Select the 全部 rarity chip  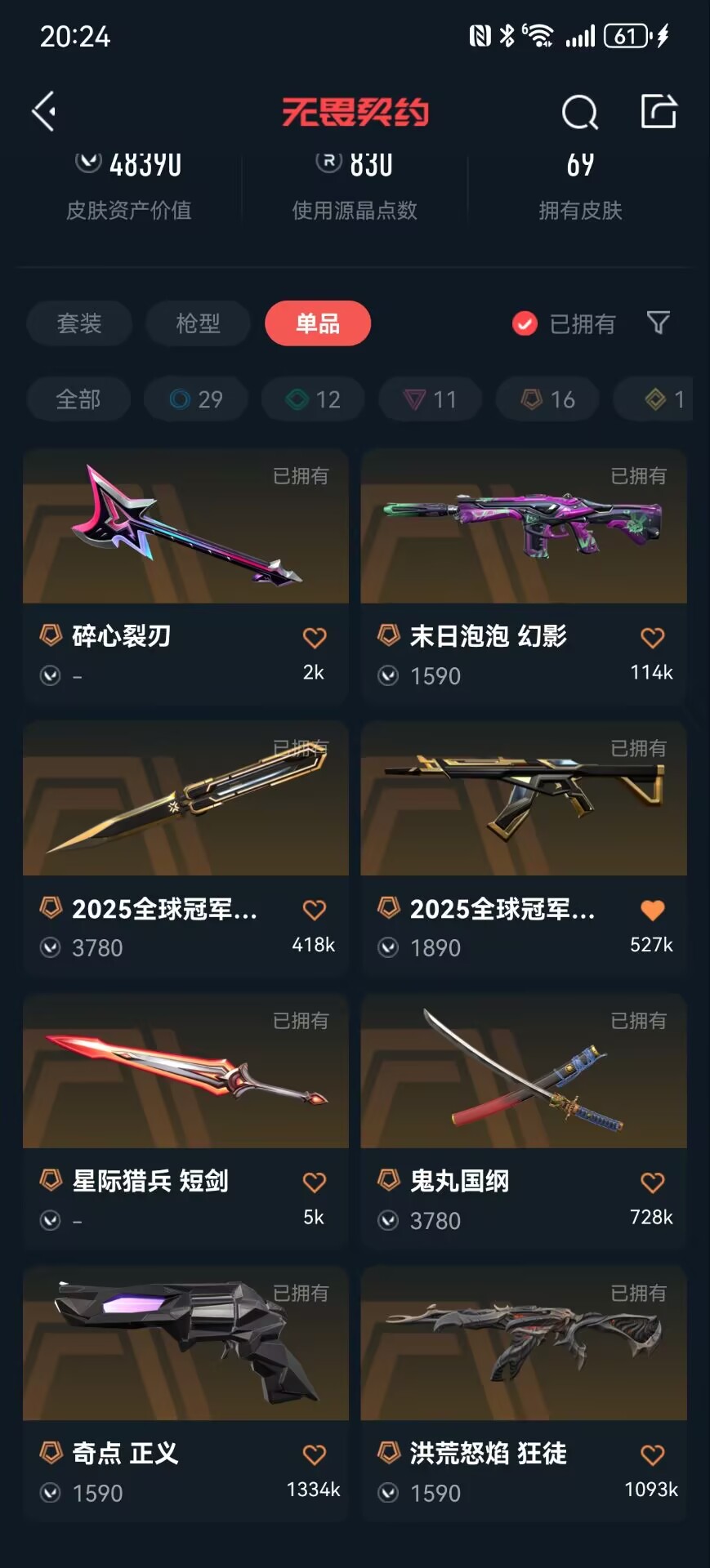tap(78, 399)
